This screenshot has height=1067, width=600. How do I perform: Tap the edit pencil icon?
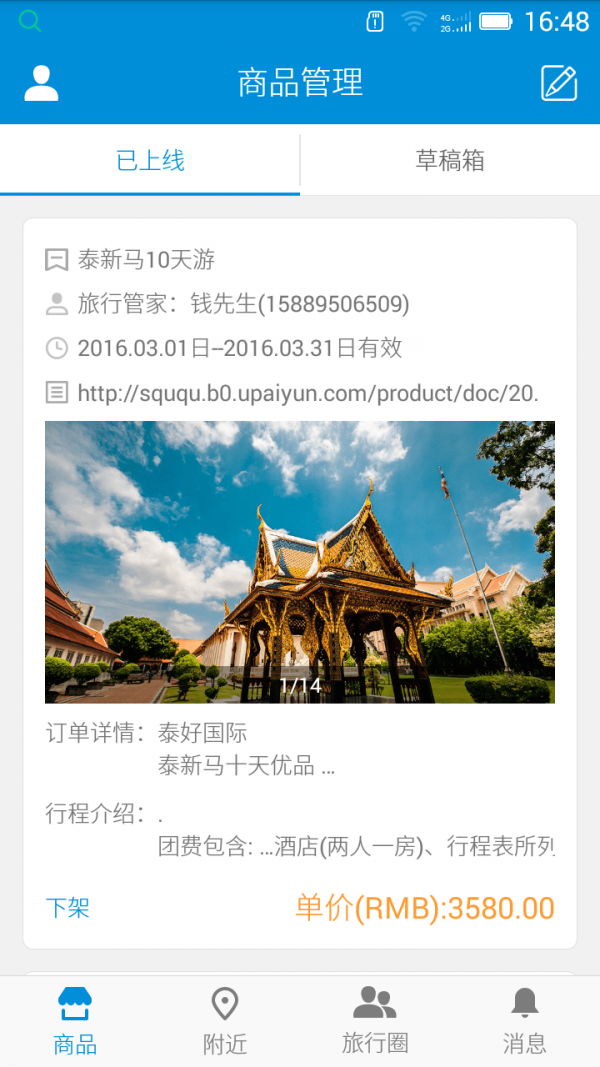[x=559, y=84]
